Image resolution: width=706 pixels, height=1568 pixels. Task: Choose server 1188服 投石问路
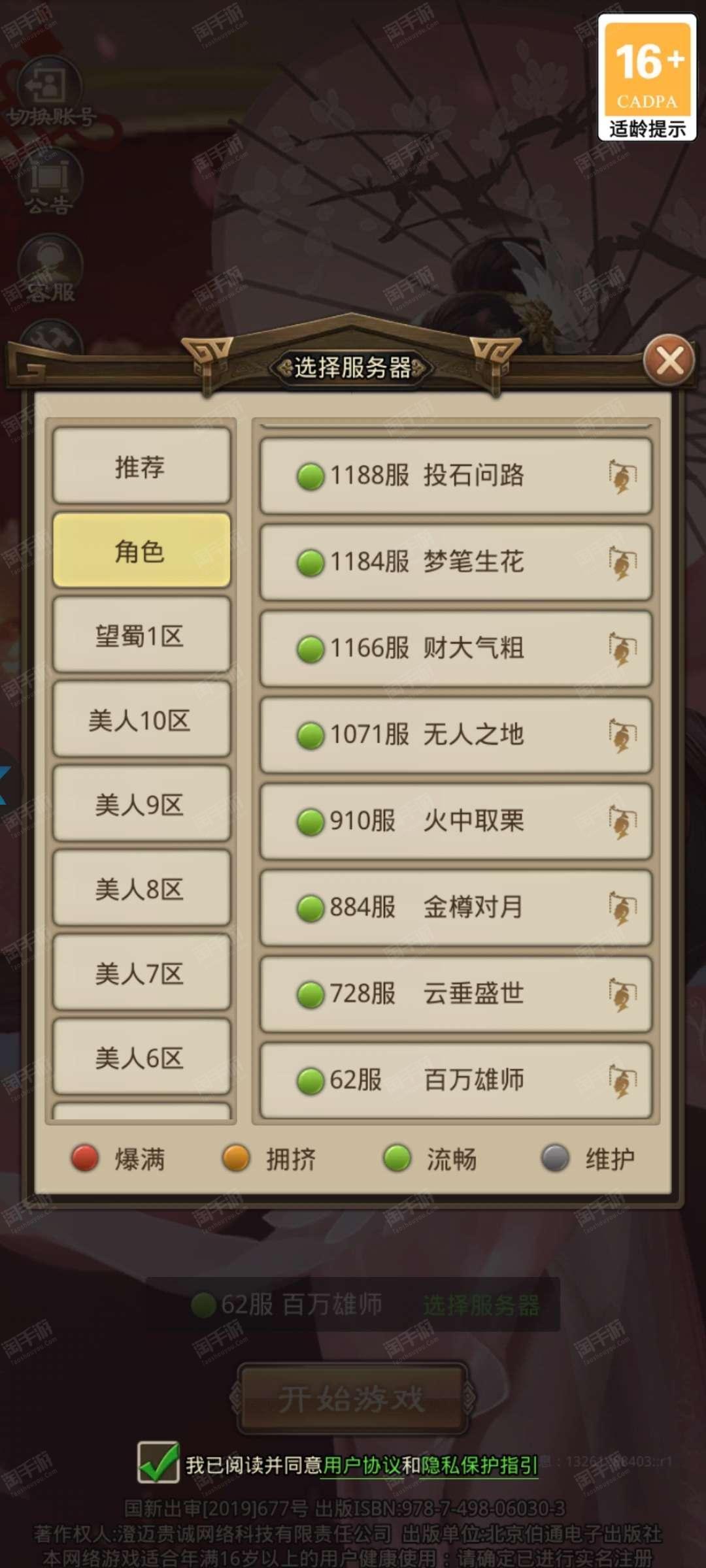[456, 476]
